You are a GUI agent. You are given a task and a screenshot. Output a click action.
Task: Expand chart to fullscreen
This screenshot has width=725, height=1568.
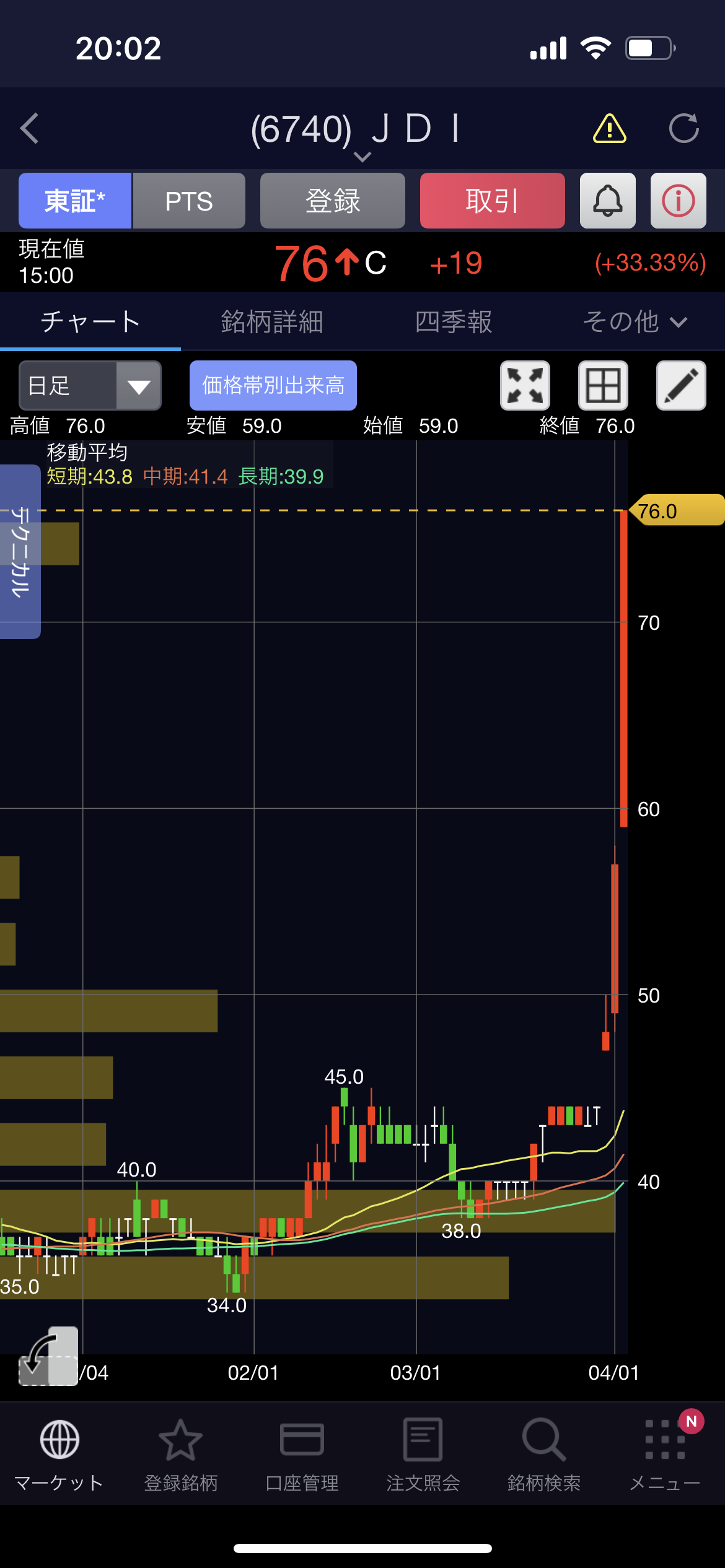(x=525, y=385)
